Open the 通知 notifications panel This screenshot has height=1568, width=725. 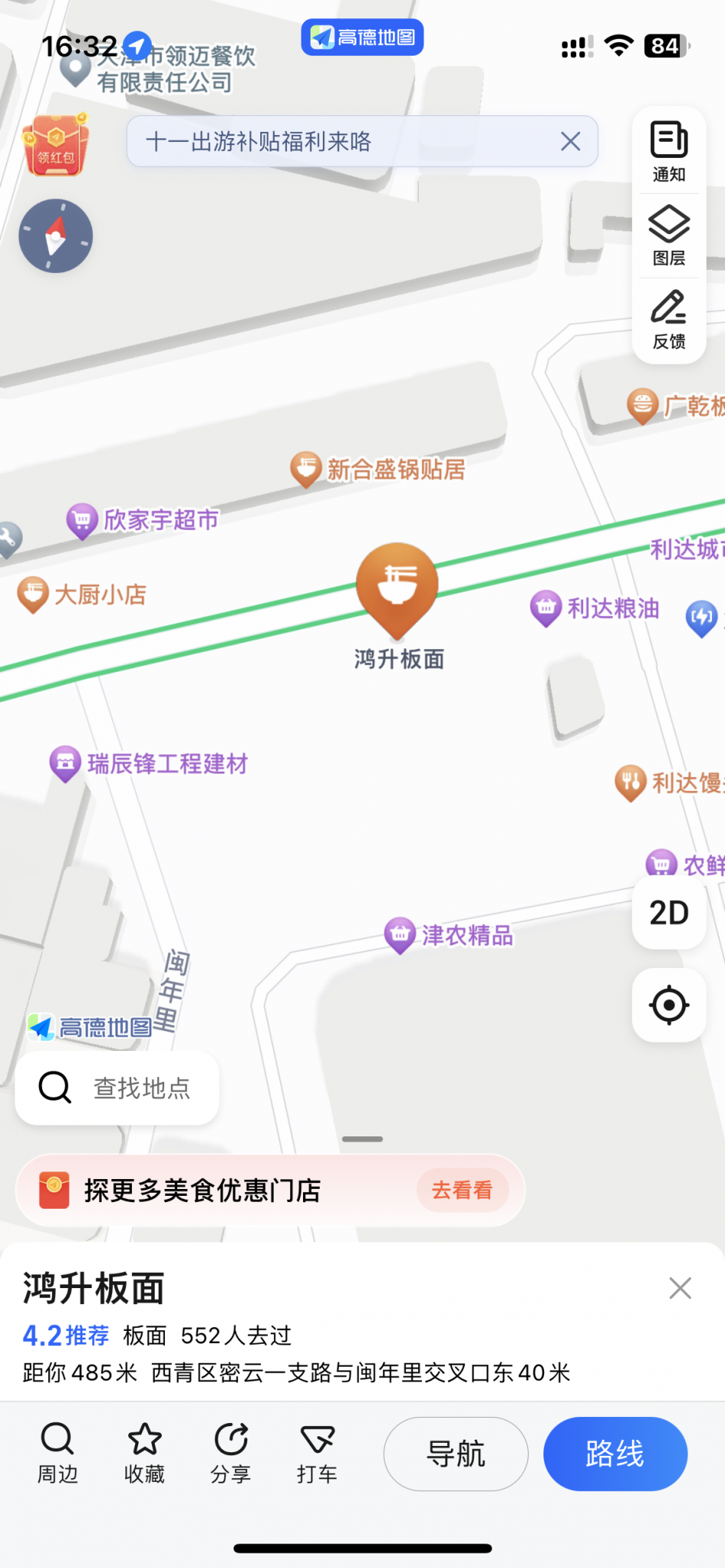669,152
